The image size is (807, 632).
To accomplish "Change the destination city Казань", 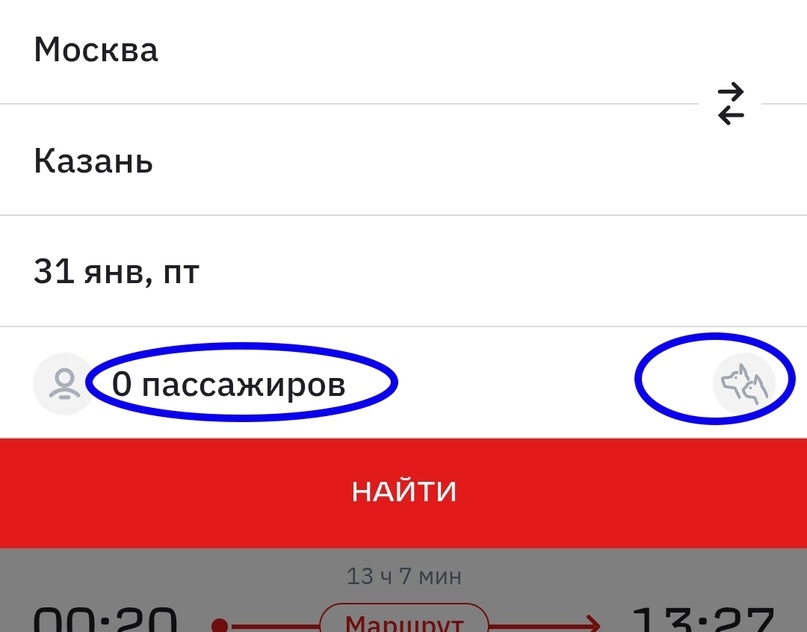I will pos(94,161).
